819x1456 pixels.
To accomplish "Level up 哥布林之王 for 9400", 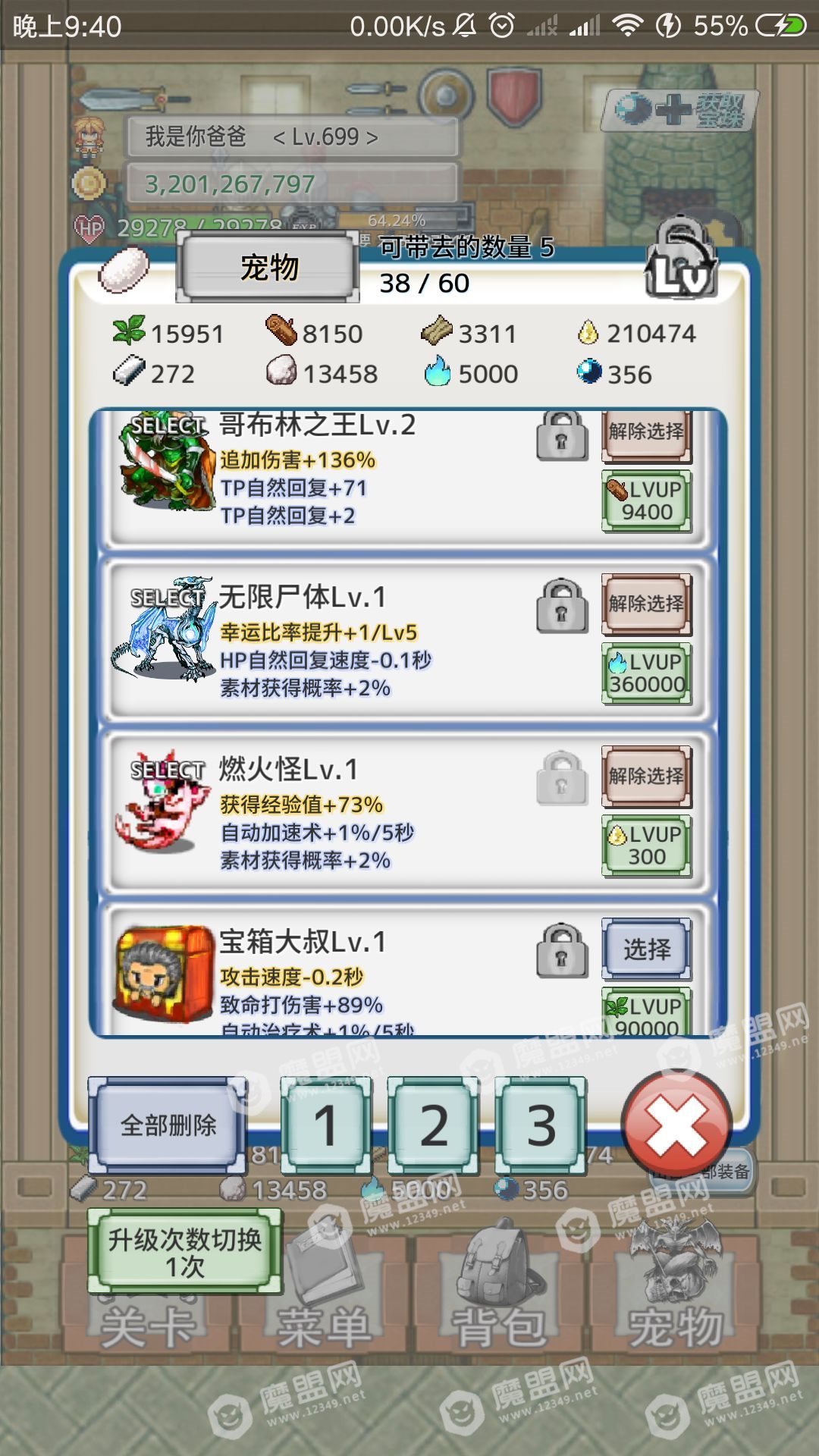I will pyautogui.click(x=646, y=500).
